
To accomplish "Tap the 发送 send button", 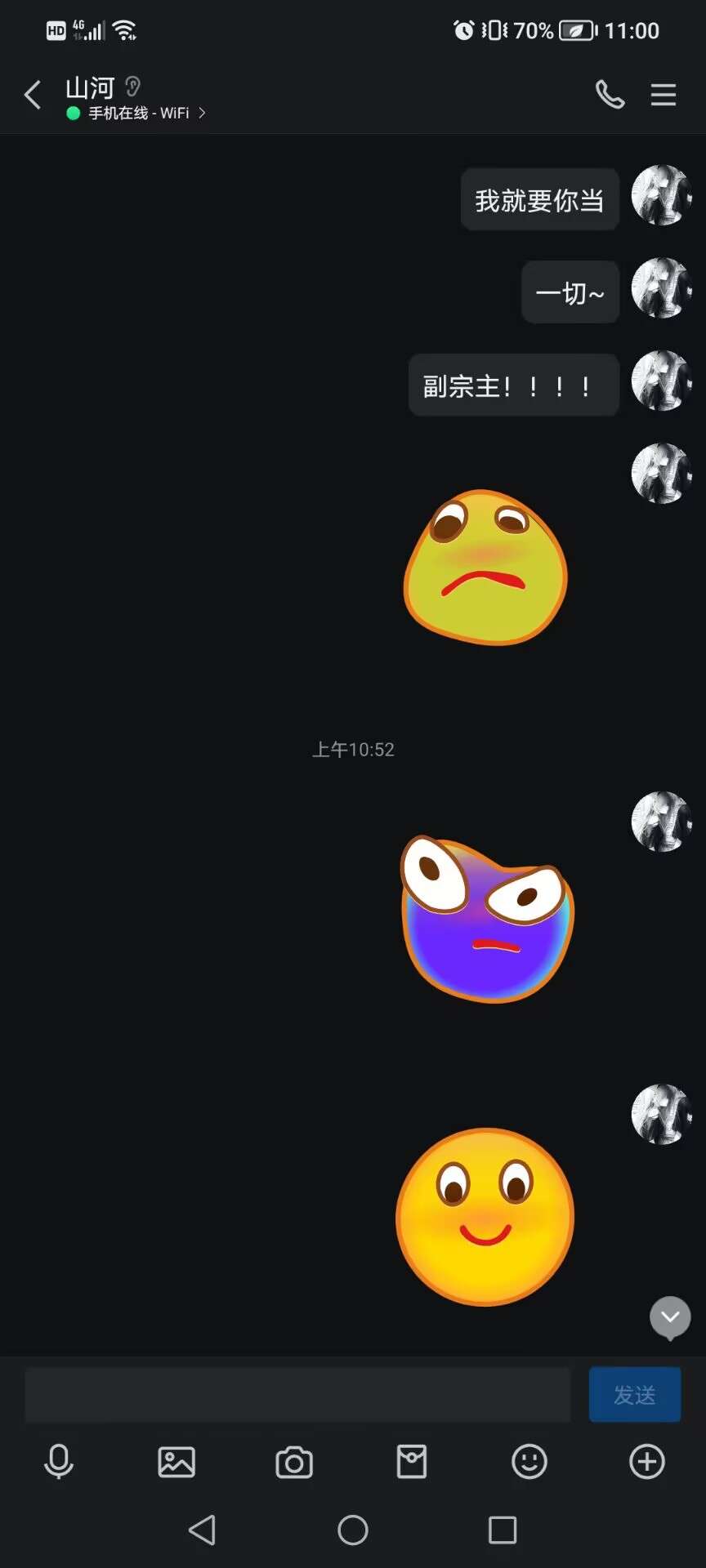I will coord(634,1395).
